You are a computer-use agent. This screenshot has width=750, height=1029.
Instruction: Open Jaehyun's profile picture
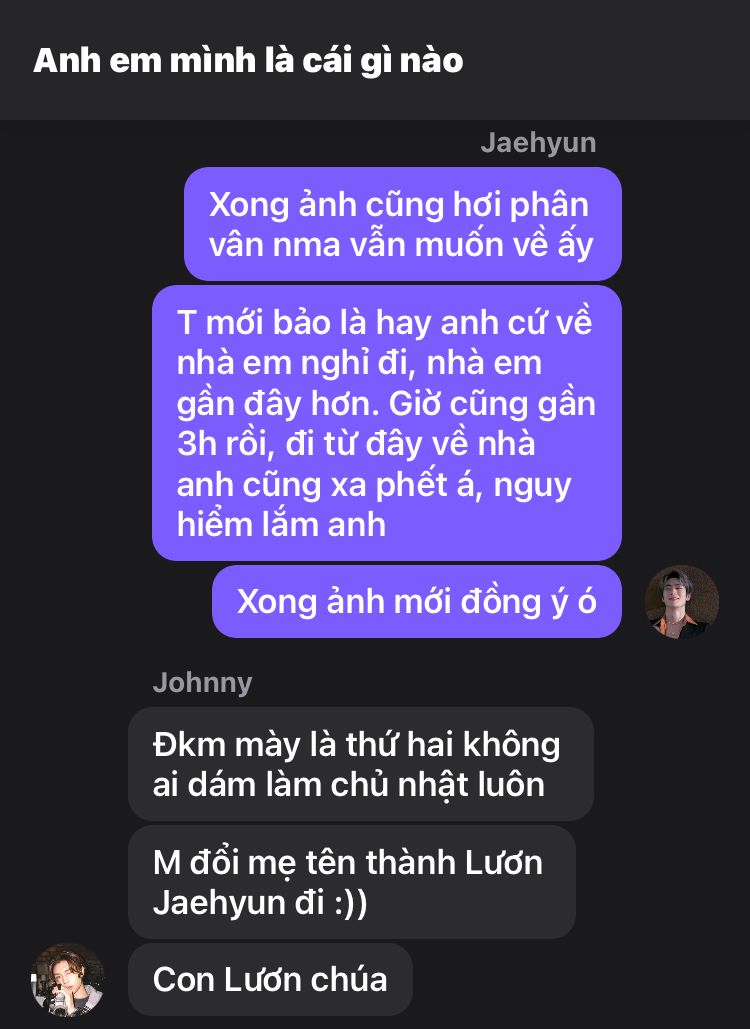pos(682,602)
